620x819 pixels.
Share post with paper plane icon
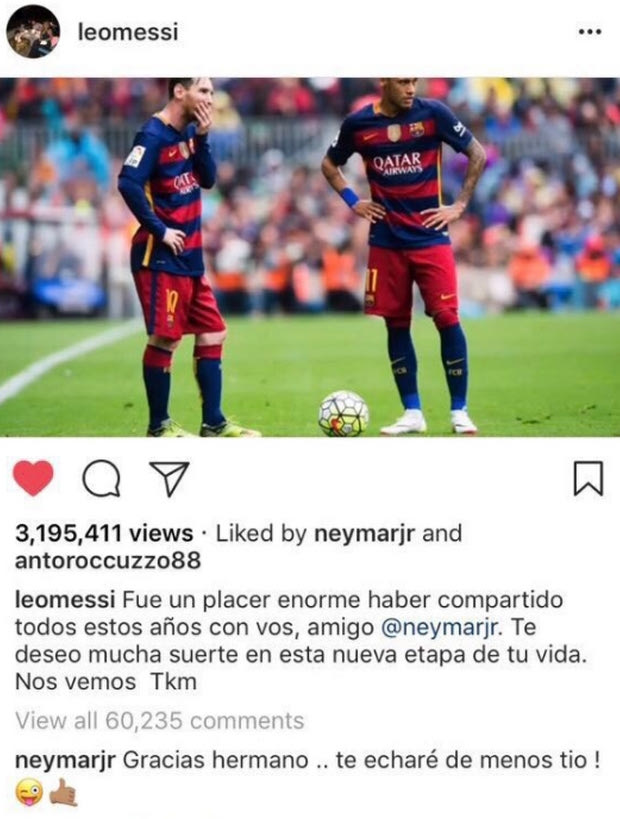[x=169, y=479]
